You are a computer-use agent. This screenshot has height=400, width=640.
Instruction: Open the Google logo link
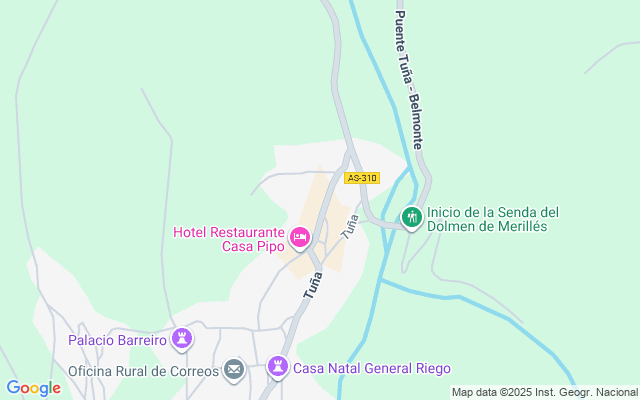pos(33,388)
